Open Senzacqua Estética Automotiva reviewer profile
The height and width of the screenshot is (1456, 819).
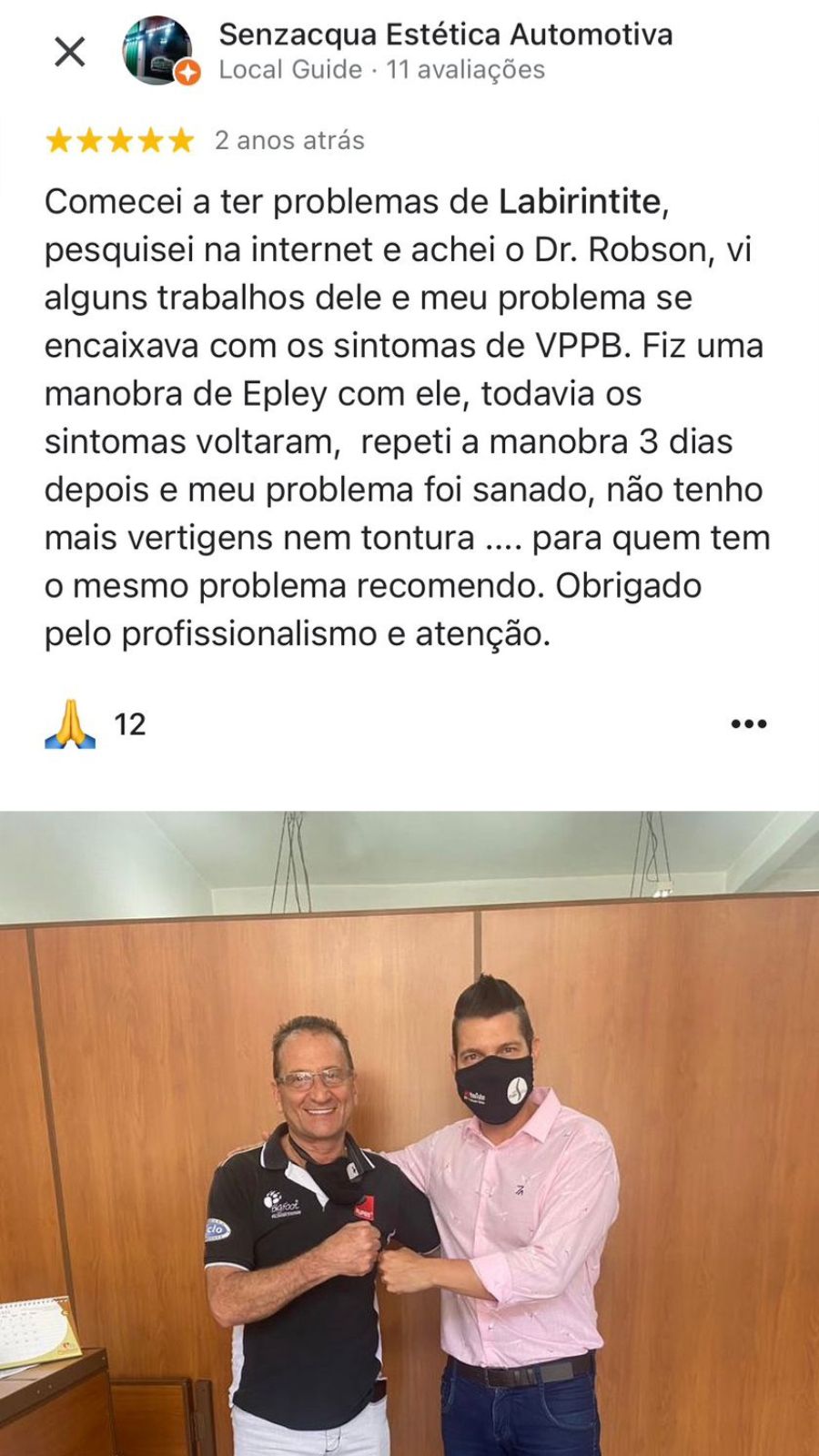[x=445, y=35]
